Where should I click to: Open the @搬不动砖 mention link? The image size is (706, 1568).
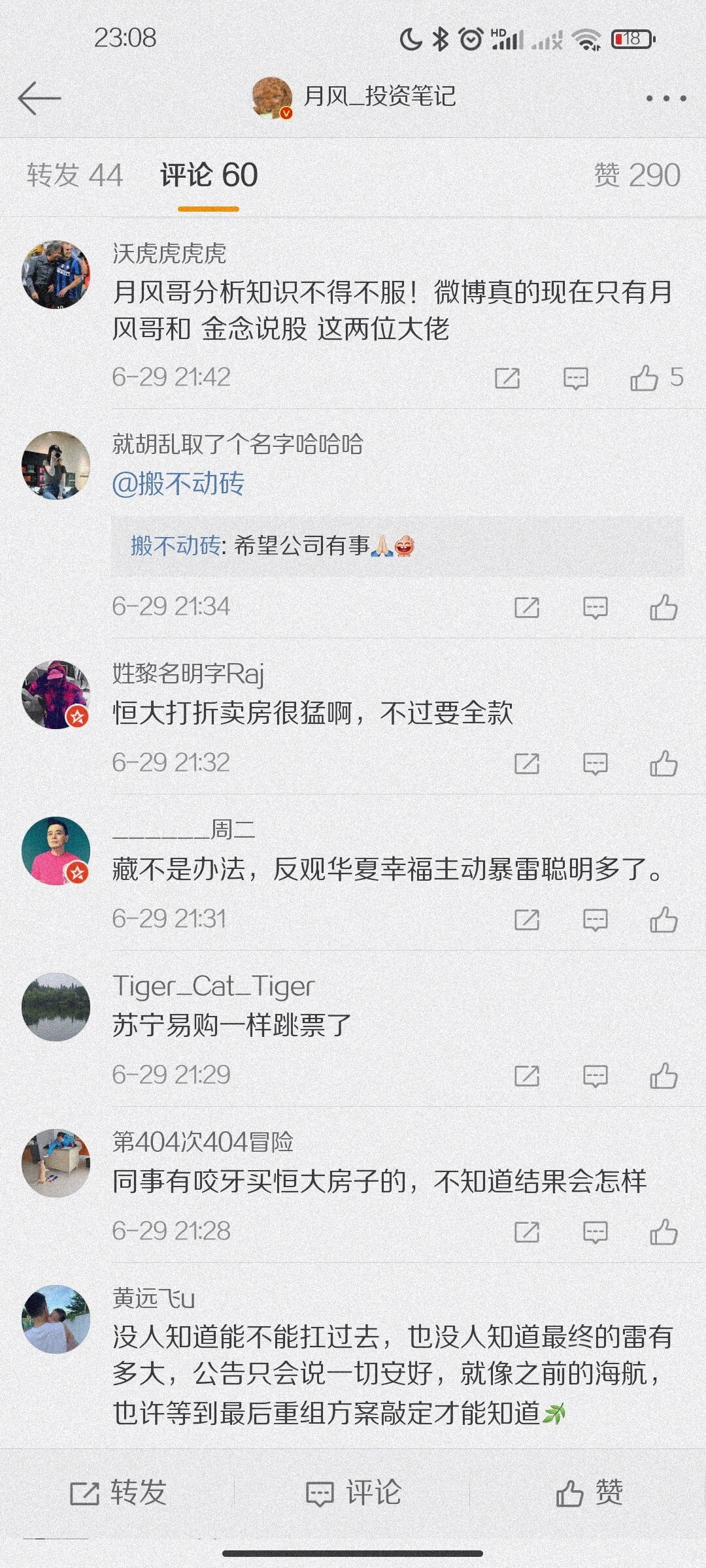178,483
